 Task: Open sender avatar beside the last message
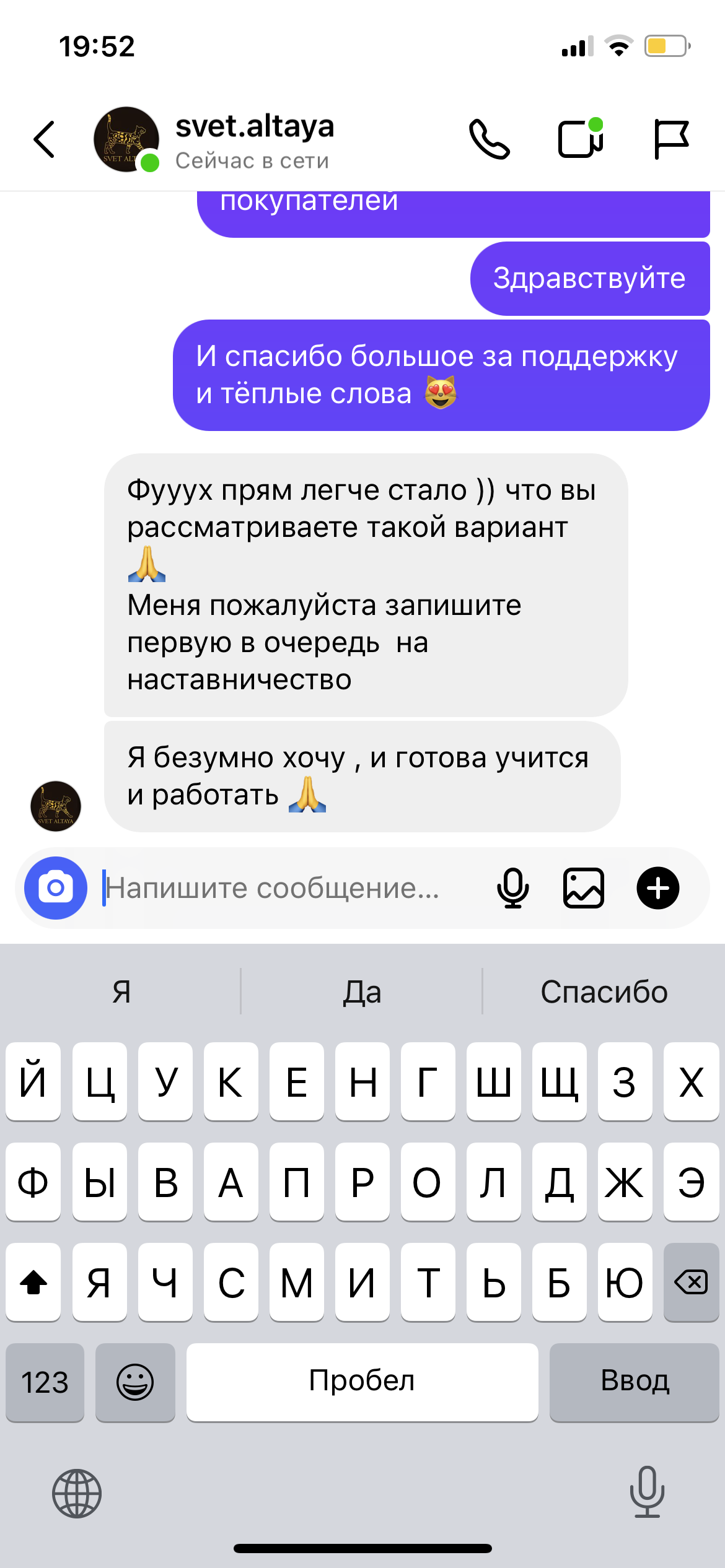pyautogui.click(x=56, y=806)
